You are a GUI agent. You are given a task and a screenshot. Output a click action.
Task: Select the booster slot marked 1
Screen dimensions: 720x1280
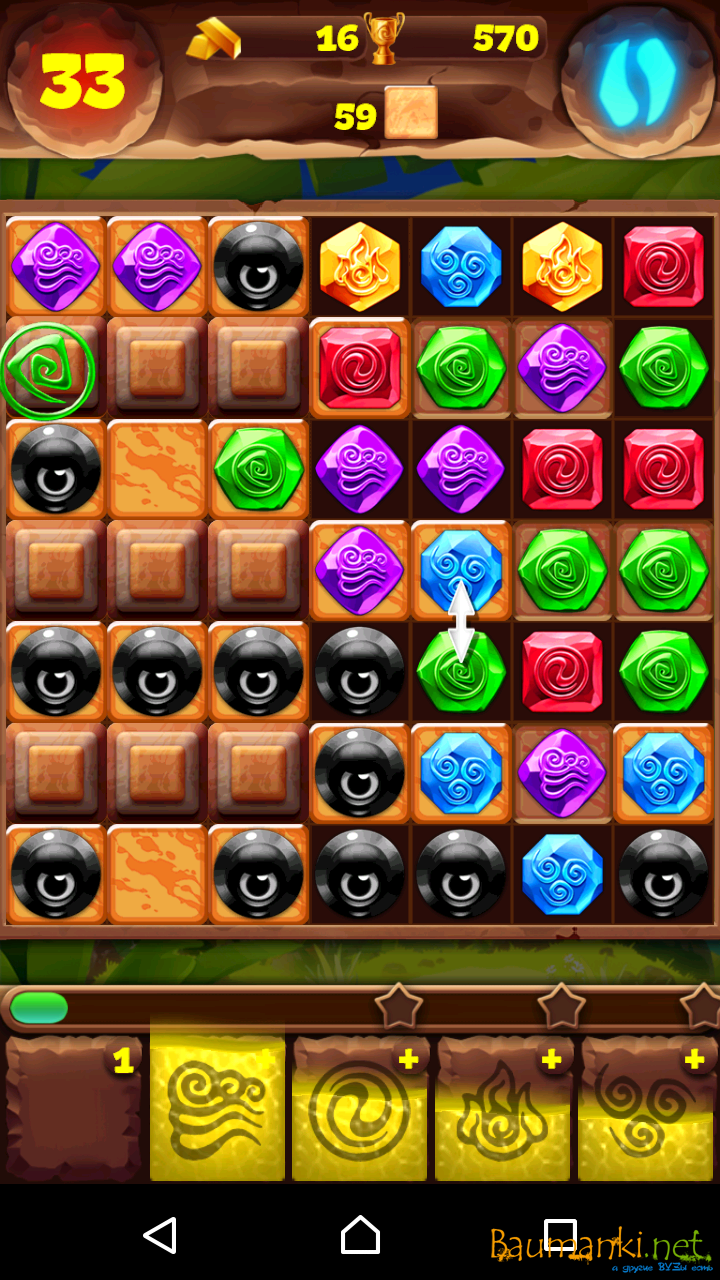[x=73, y=1108]
